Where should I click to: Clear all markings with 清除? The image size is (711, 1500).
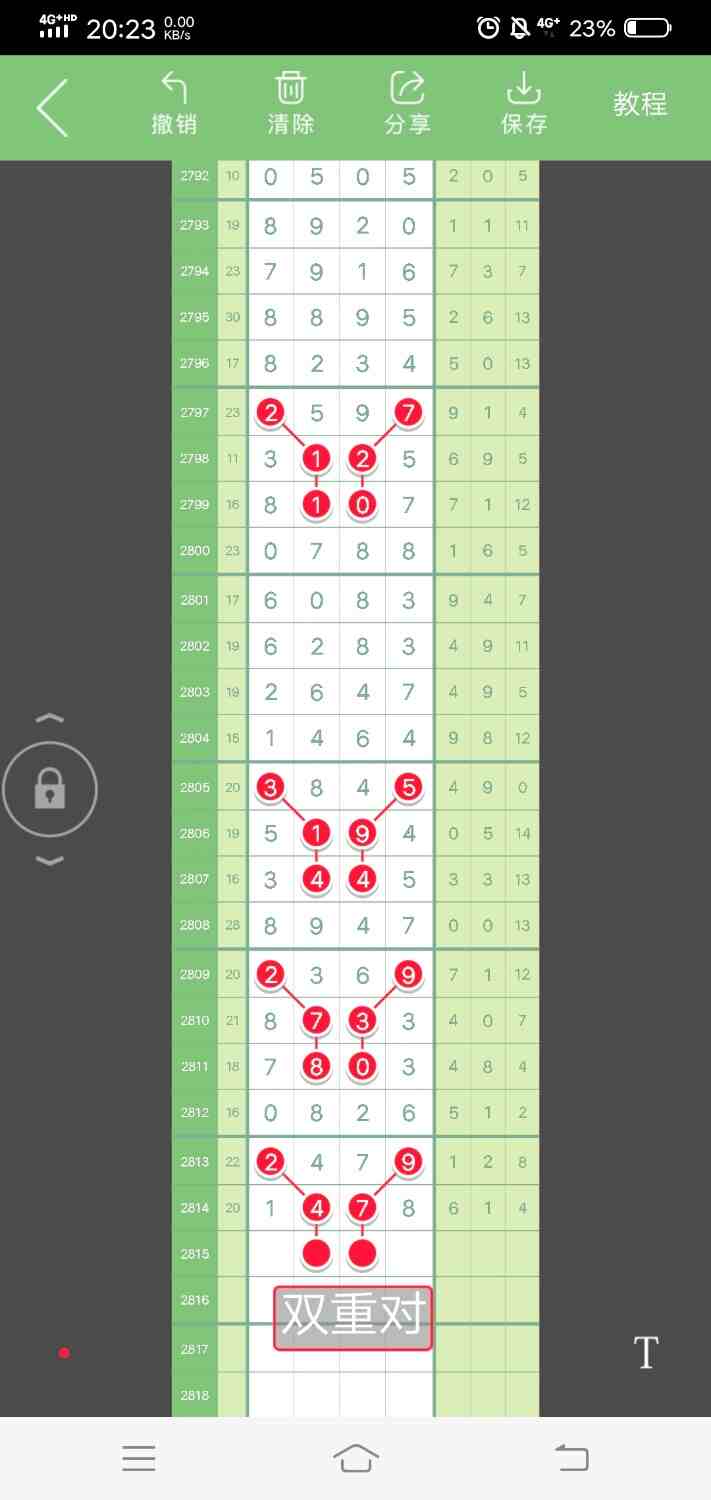(x=291, y=104)
